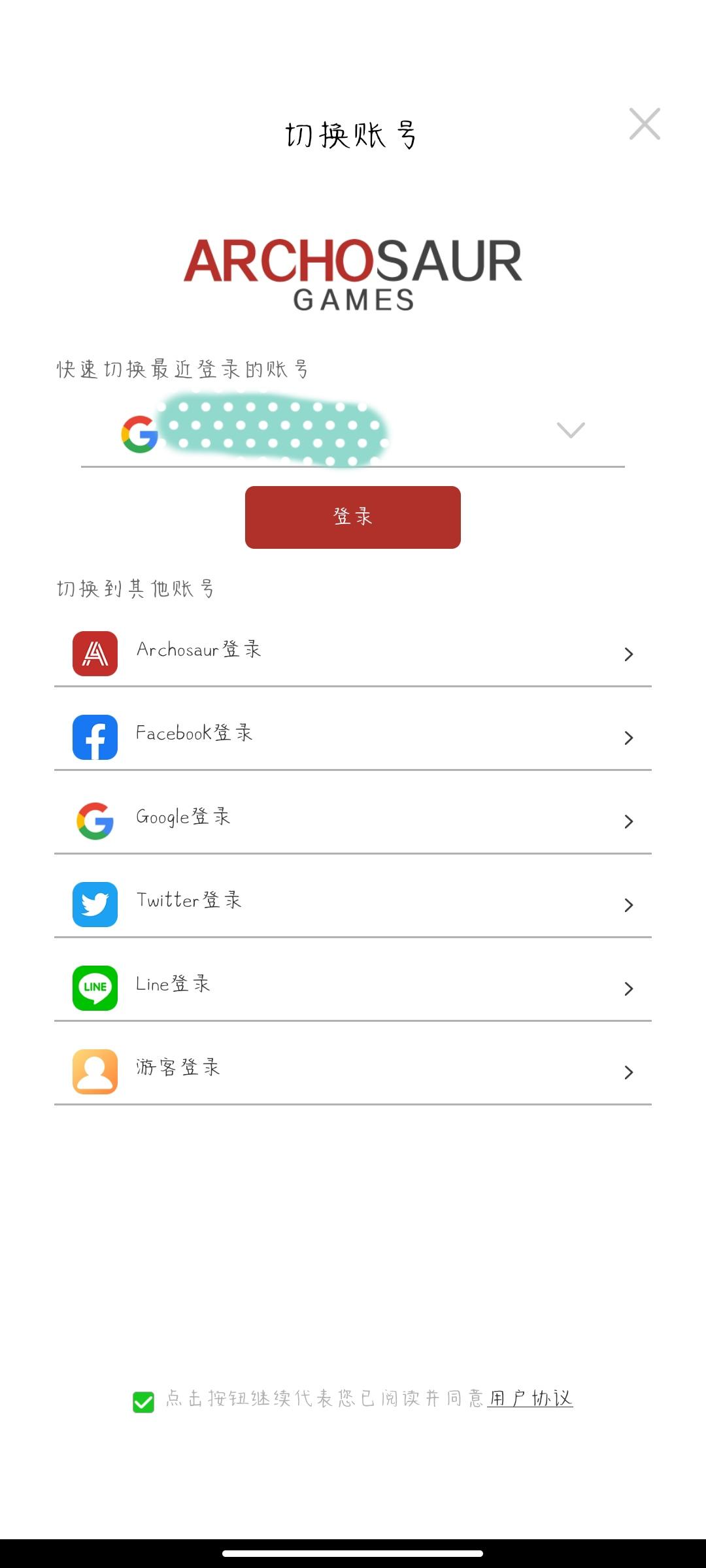Select the Line messenger icon
This screenshot has height=1568, width=706.
(x=94, y=988)
